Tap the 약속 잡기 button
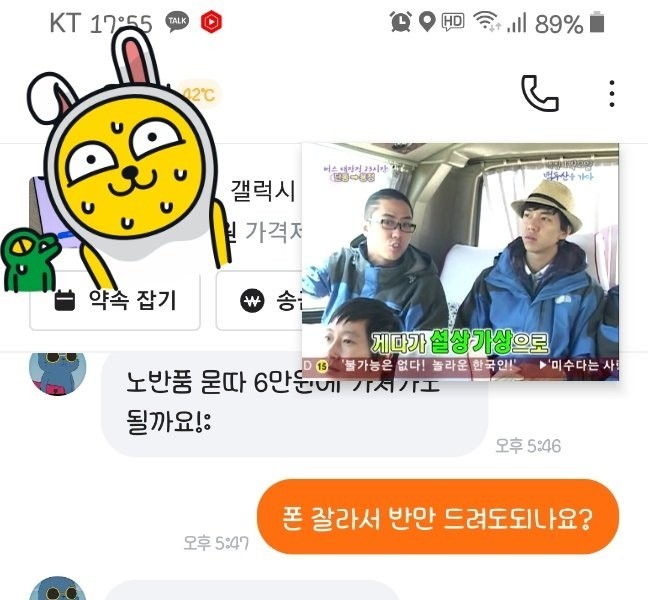The image size is (648, 600). coord(115,301)
